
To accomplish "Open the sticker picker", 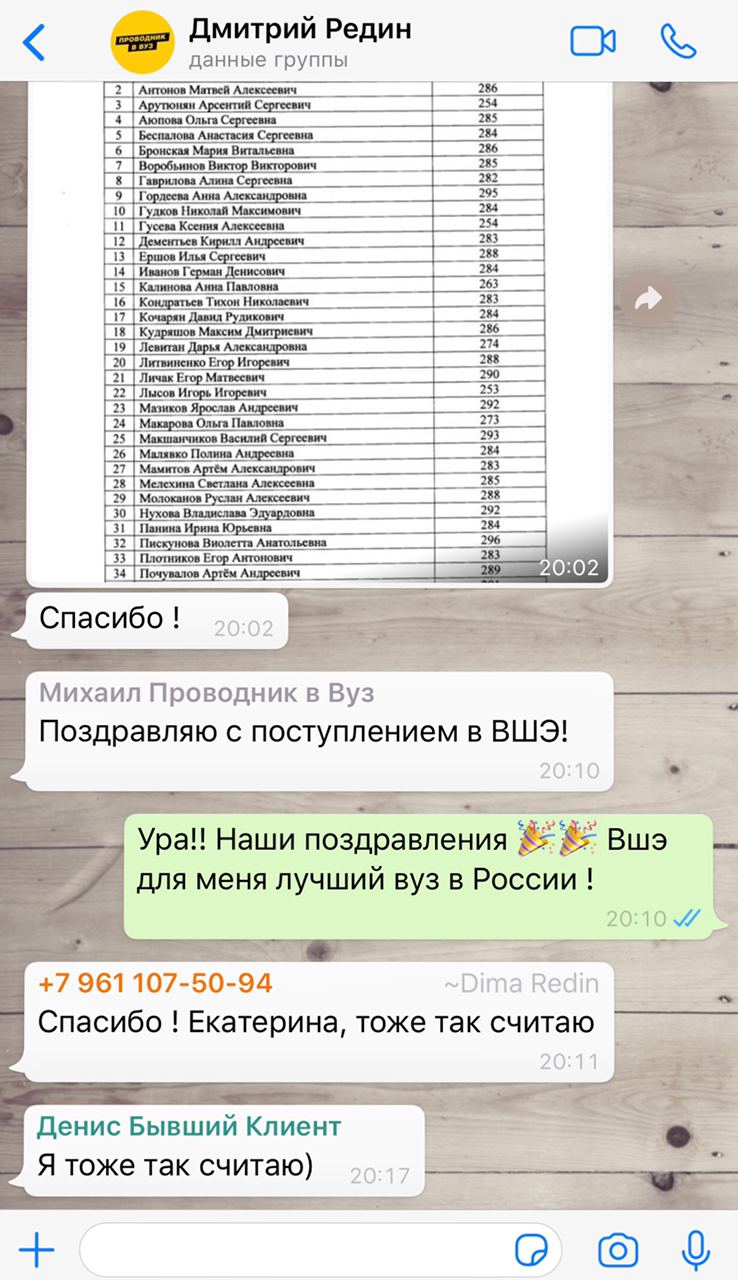I will 532,1249.
